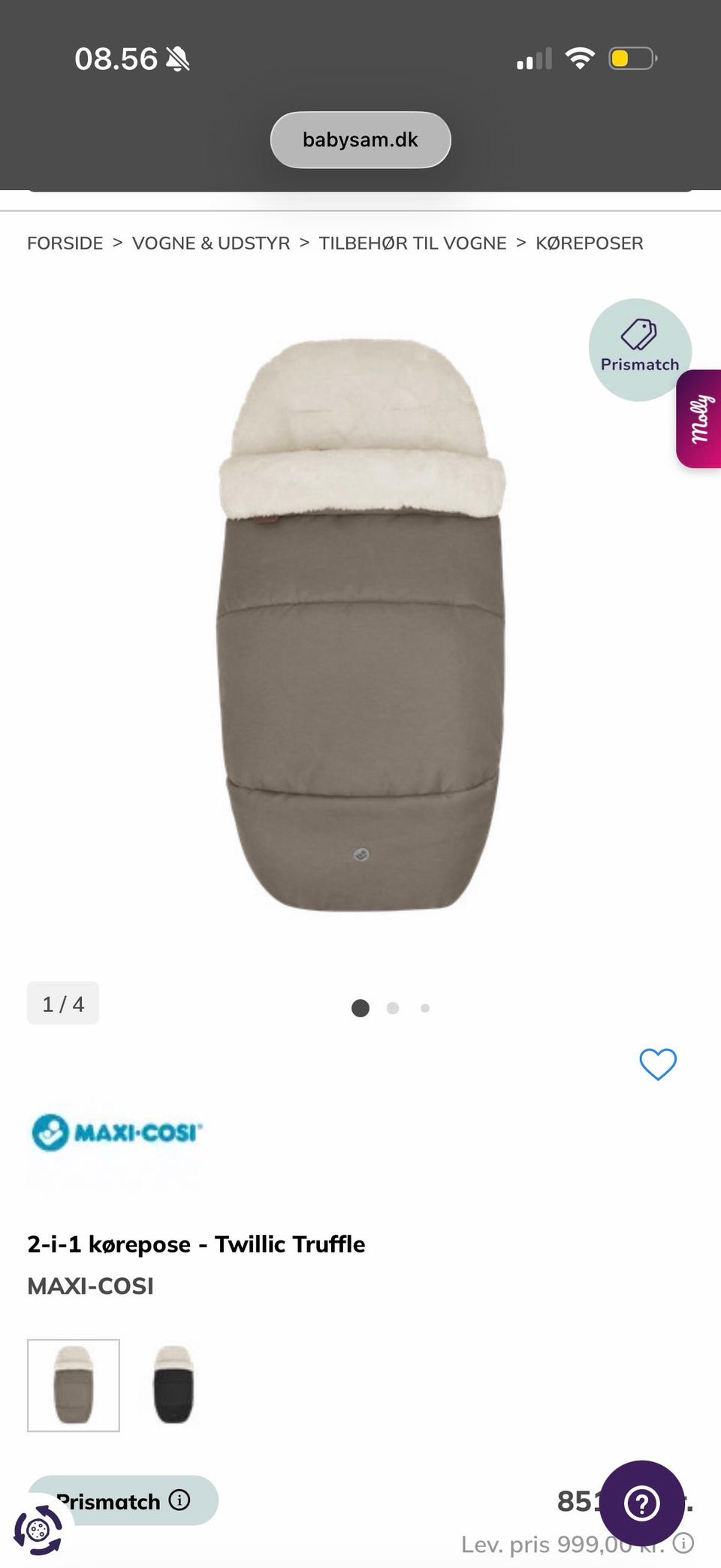Open the Maxi-Cosi brand logo link
Viewport: 721px width, 1568px height.
pyautogui.click(x=116, y=1132)
